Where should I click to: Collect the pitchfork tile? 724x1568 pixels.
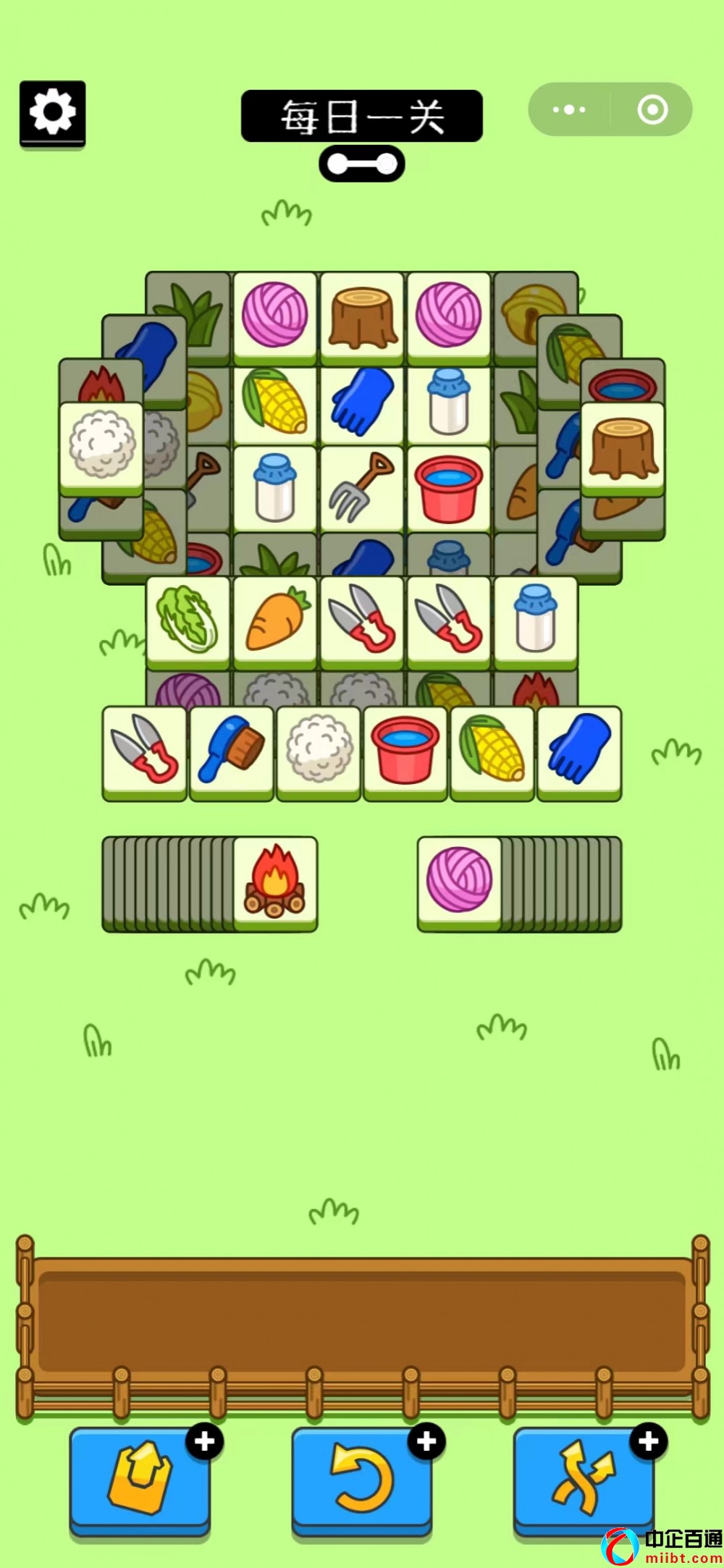[361, 487]
